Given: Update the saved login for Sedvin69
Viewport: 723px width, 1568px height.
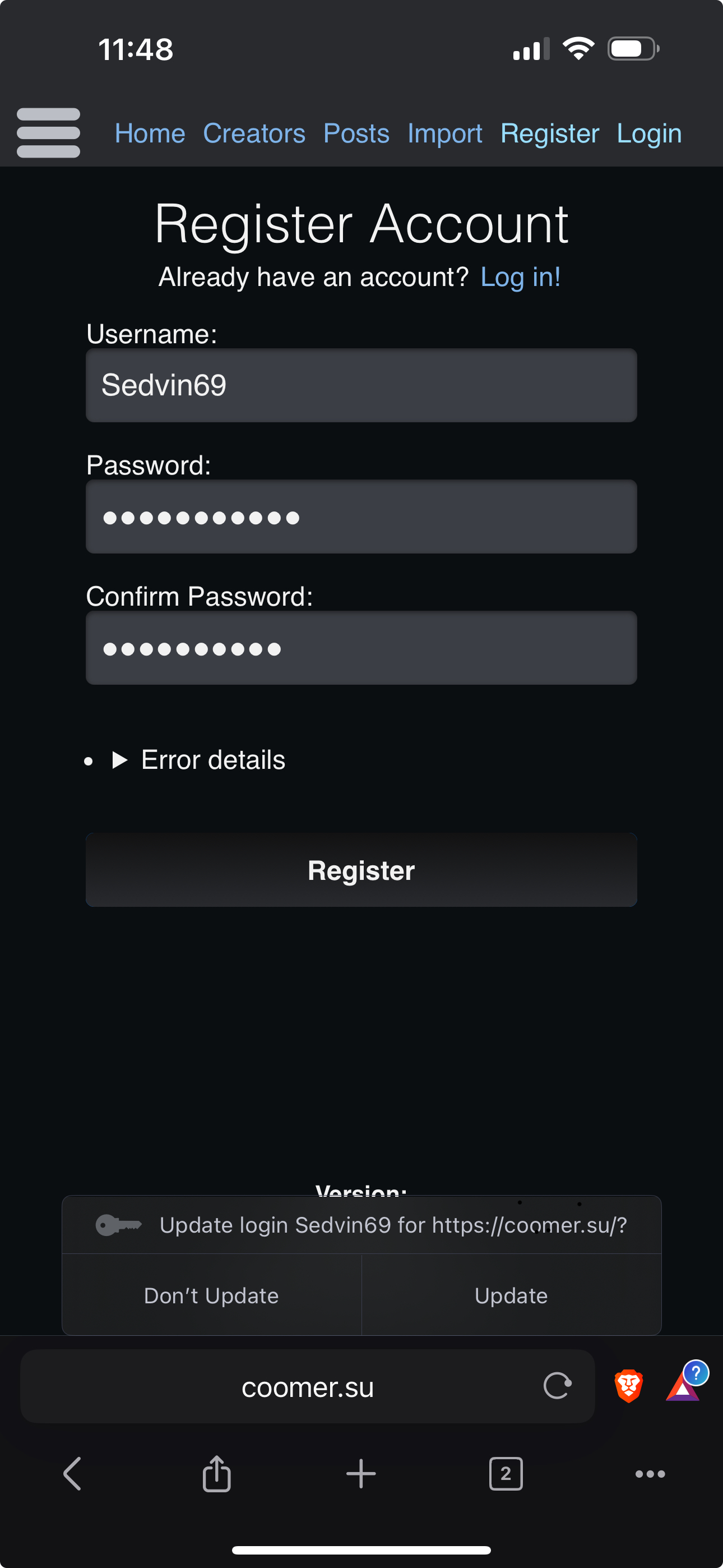Looking at the screenshot, I should [511, 1295].
